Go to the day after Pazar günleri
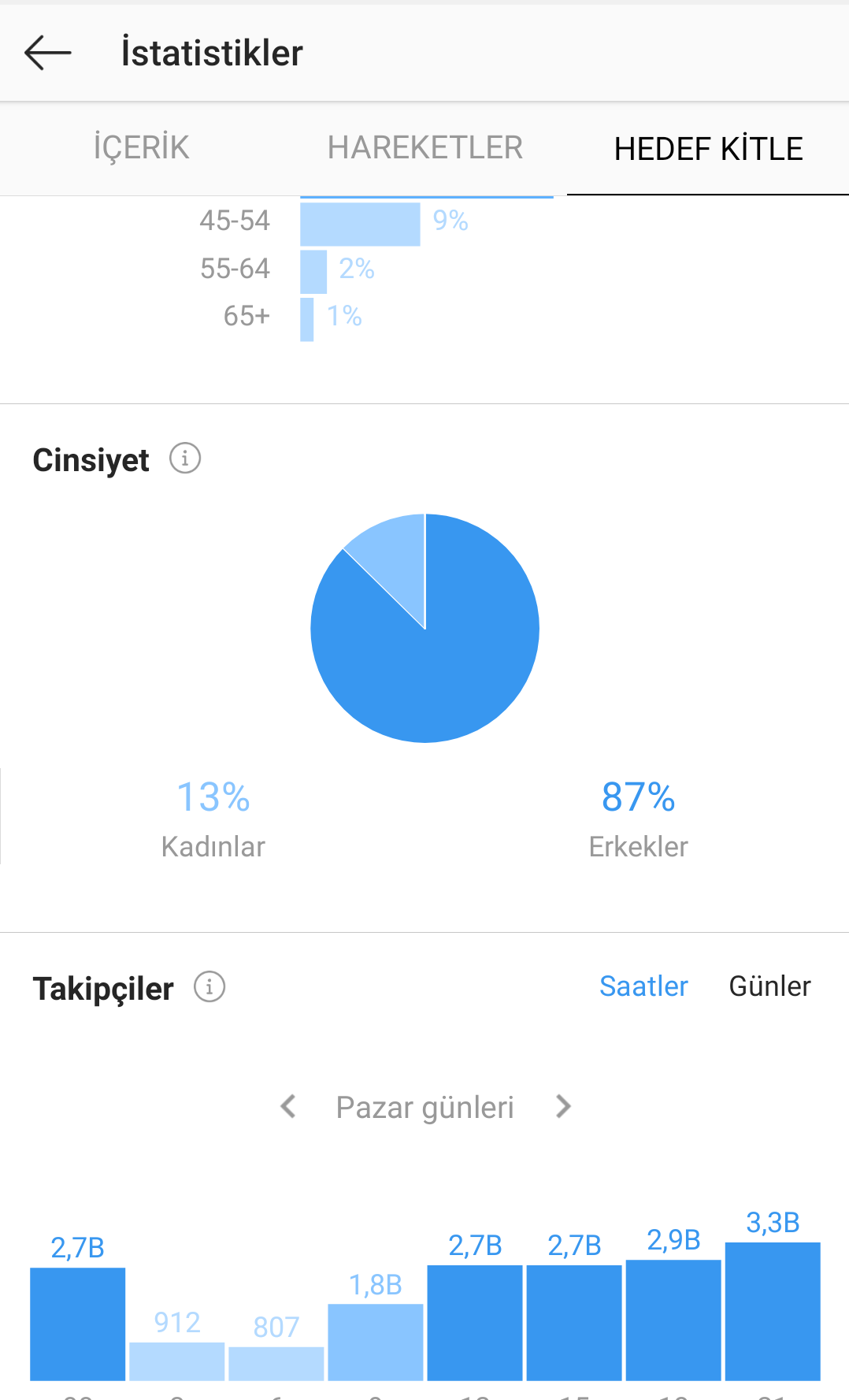This screenshot has width=849, height=1400. pos(562,1106)
